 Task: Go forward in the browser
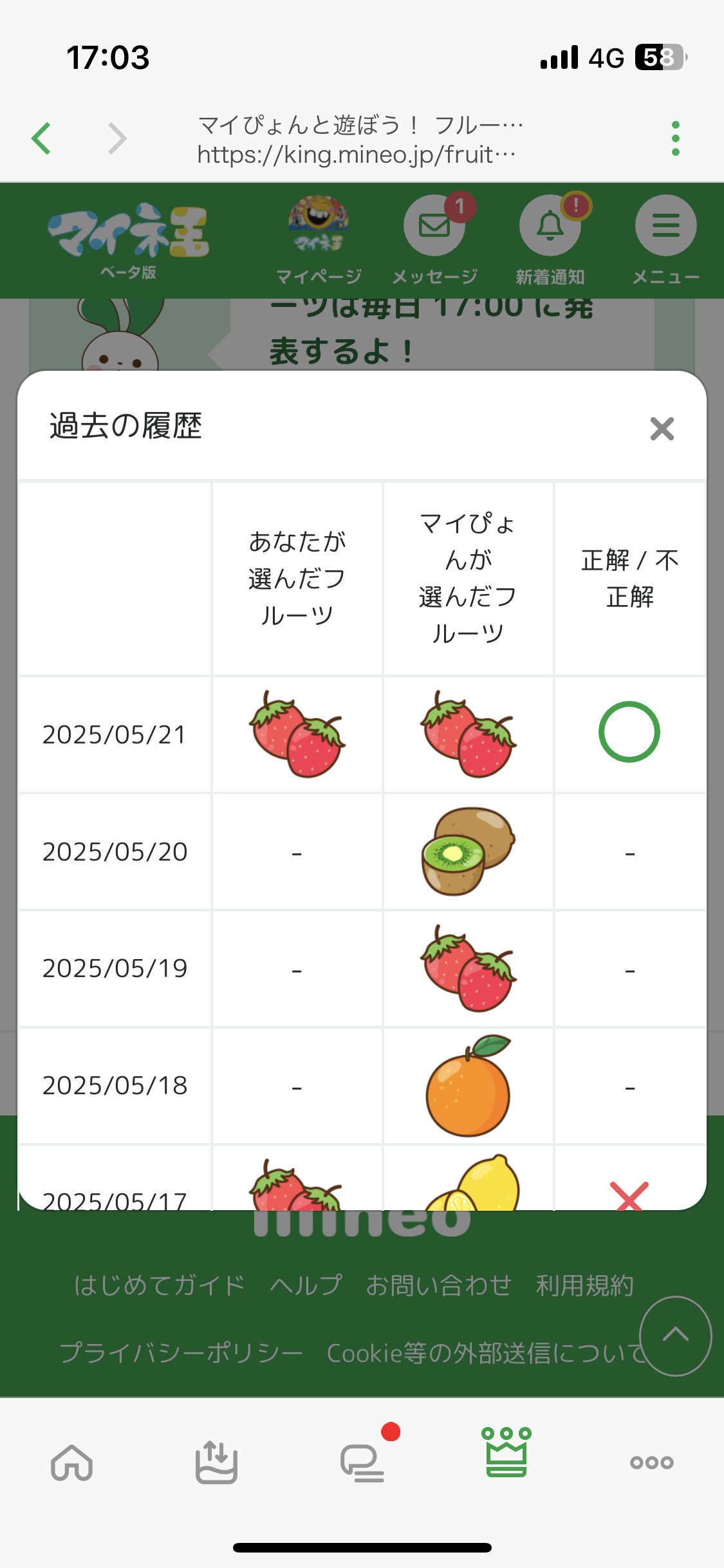pyautogui.click(x=117, y=138)
